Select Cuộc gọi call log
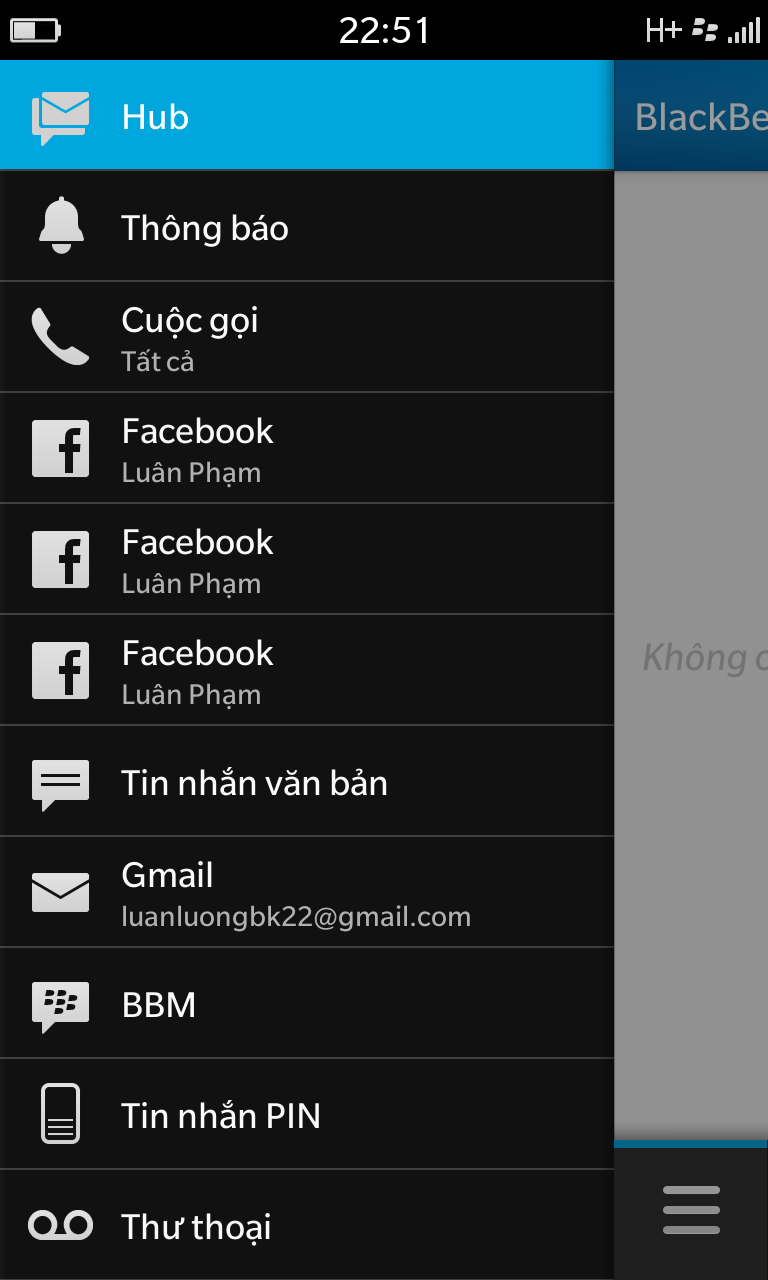The width and height of the screenshot is (768, 1280). [306, 338]
